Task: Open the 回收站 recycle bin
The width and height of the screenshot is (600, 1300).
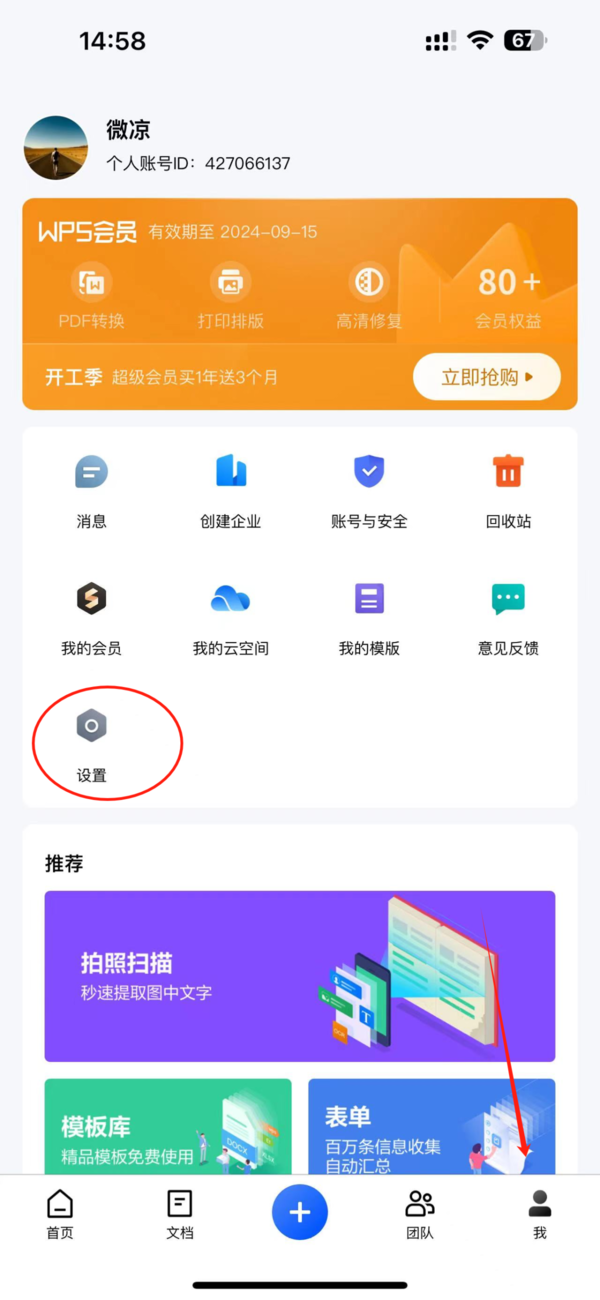Action: (x=508, y=491)
